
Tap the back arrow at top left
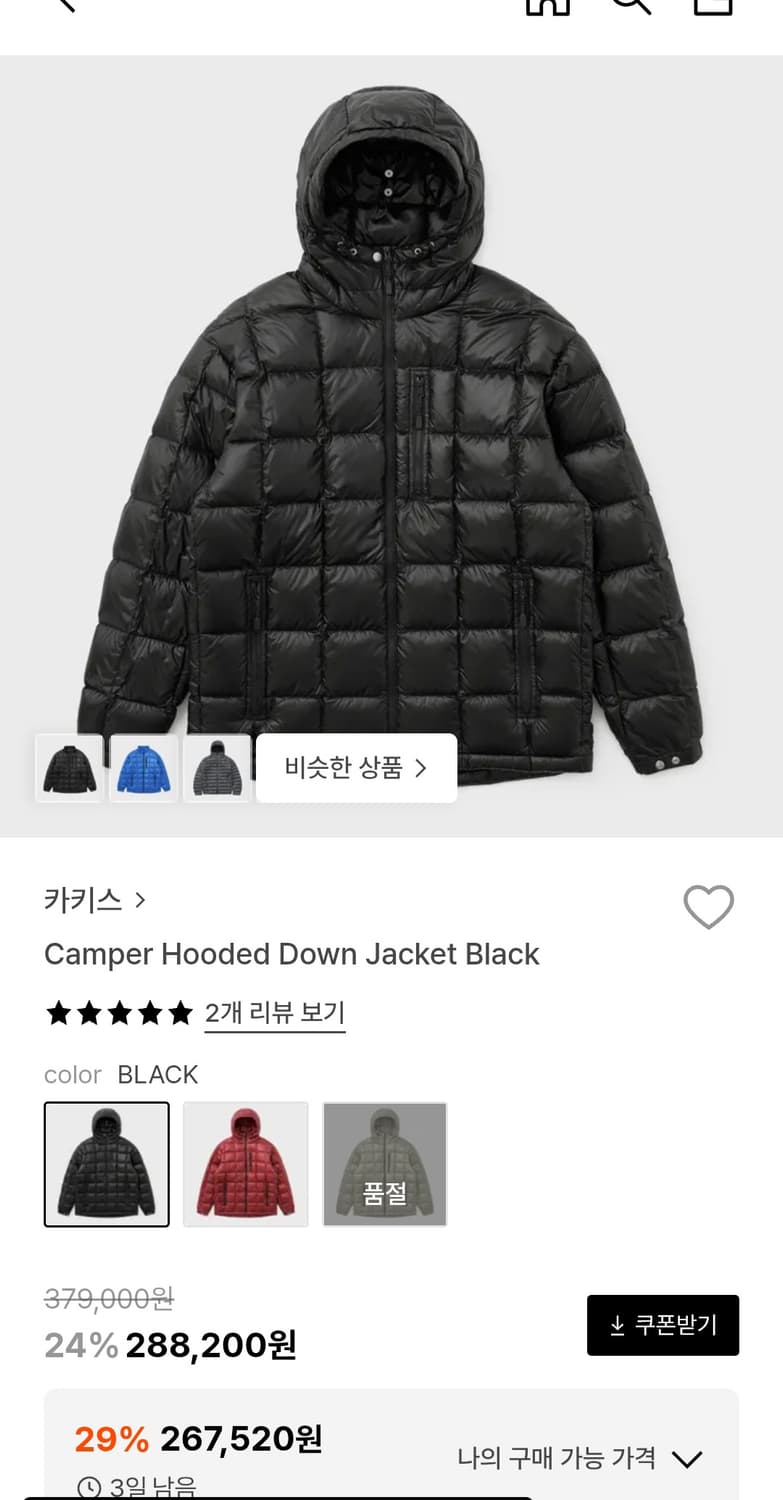[62, 5]
